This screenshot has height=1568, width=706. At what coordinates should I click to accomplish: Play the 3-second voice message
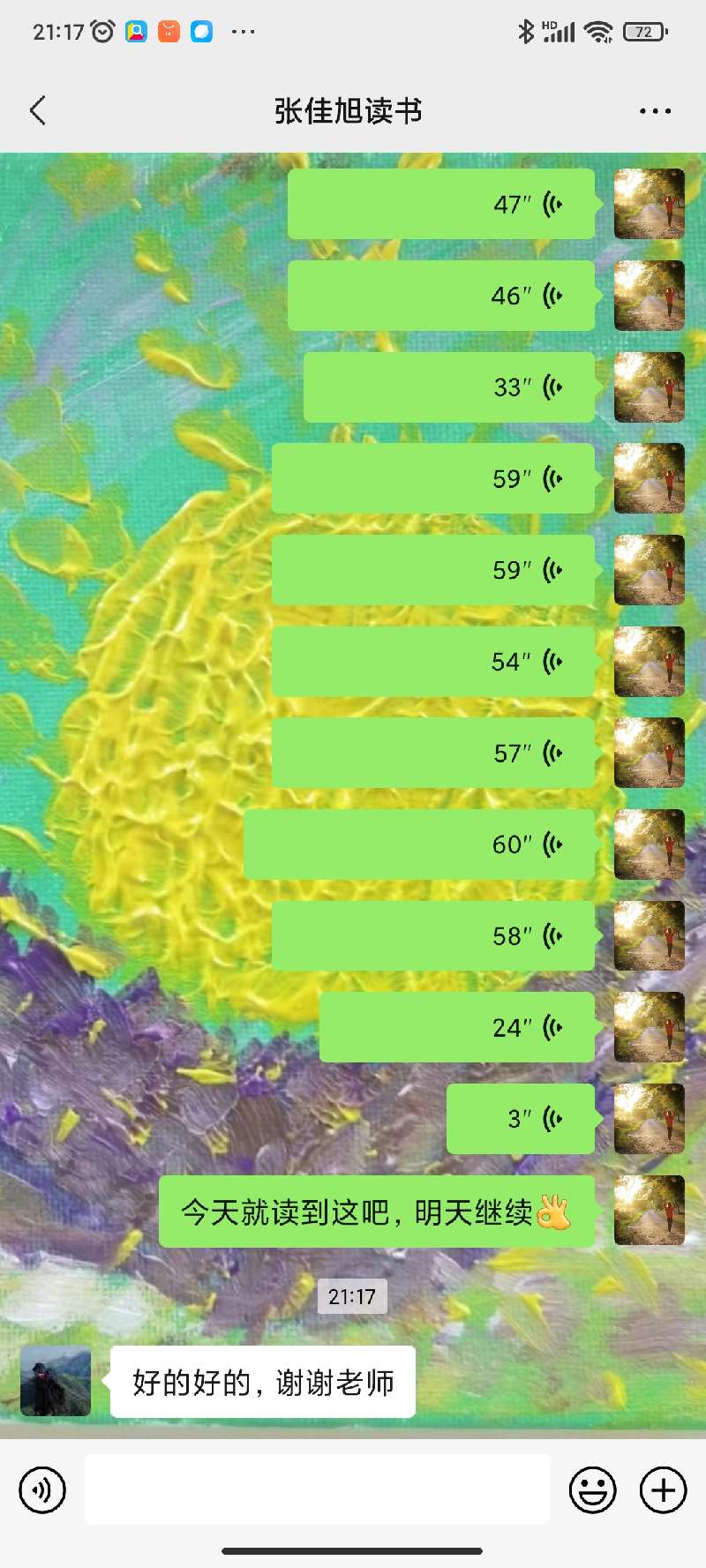(x=520, y=1119)
